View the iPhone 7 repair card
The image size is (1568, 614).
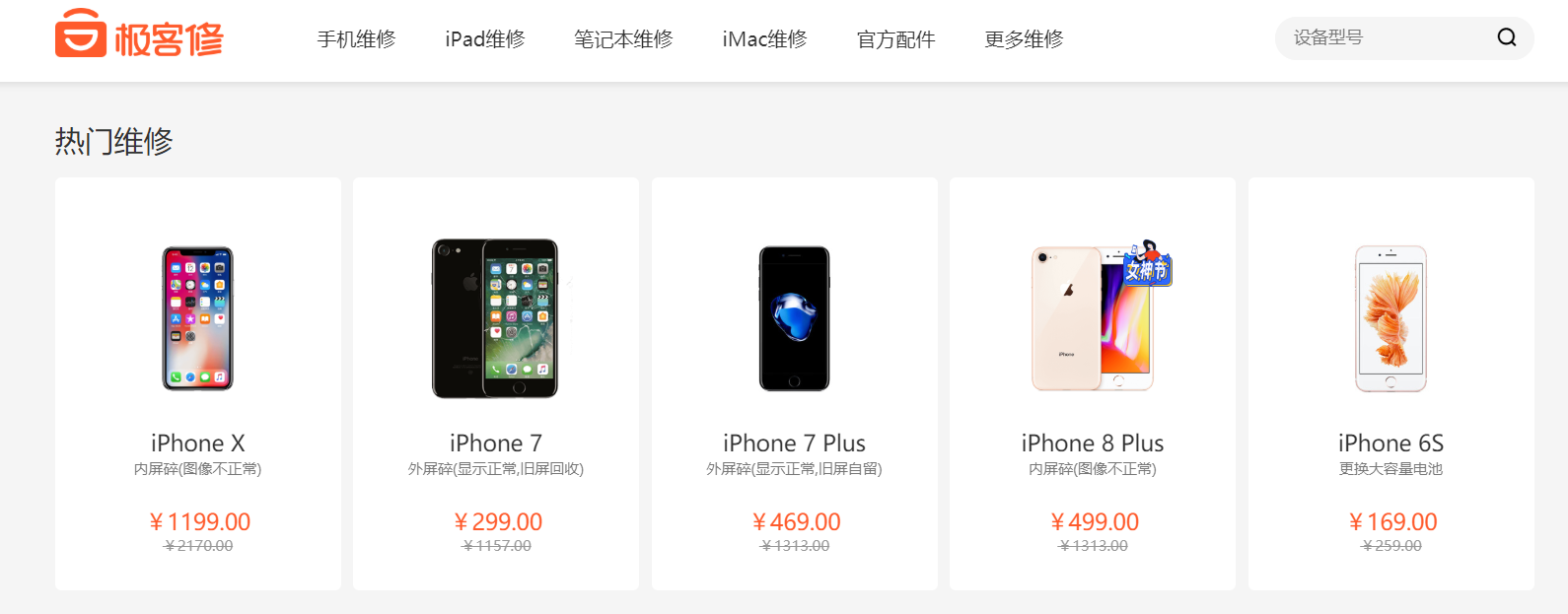(x=496, y=384)
